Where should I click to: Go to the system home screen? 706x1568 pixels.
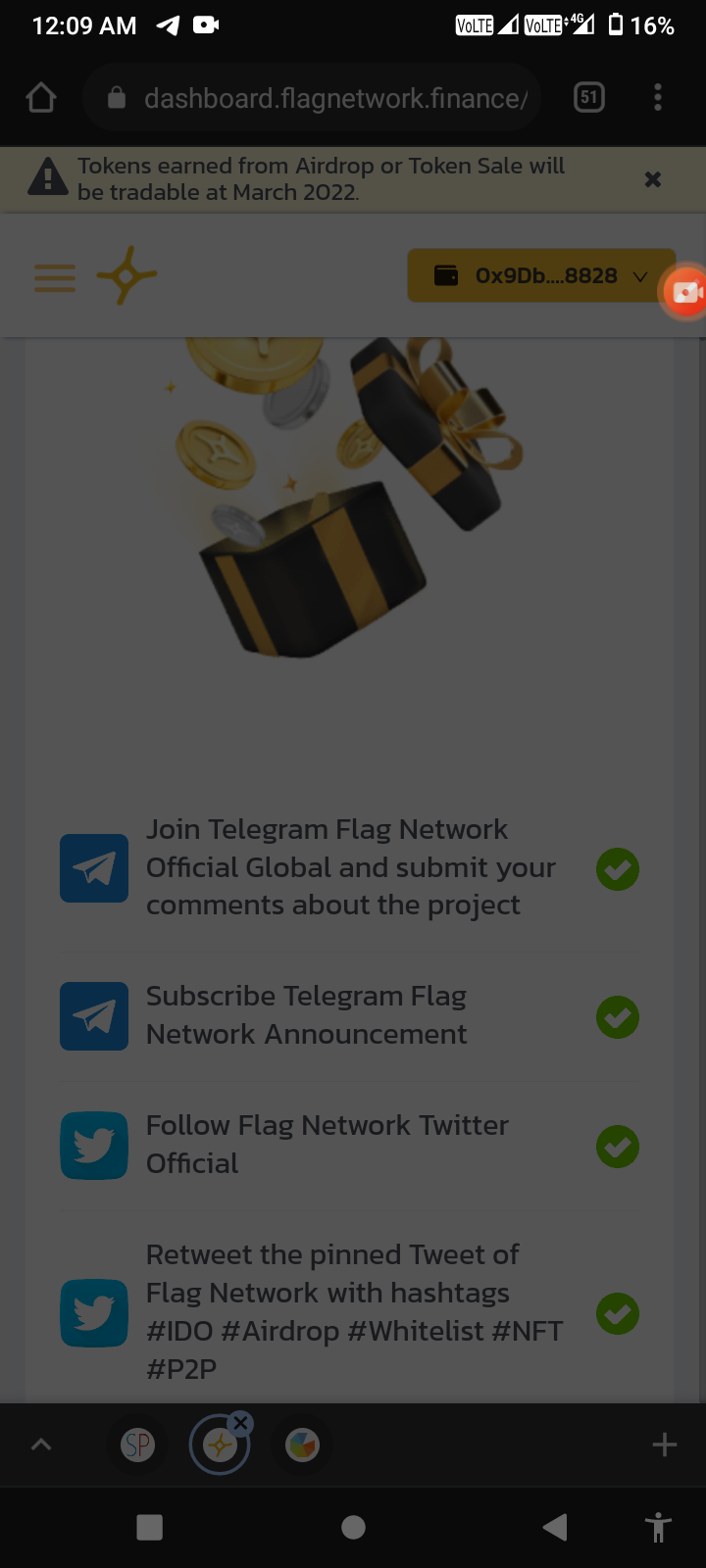[353, 1527]
